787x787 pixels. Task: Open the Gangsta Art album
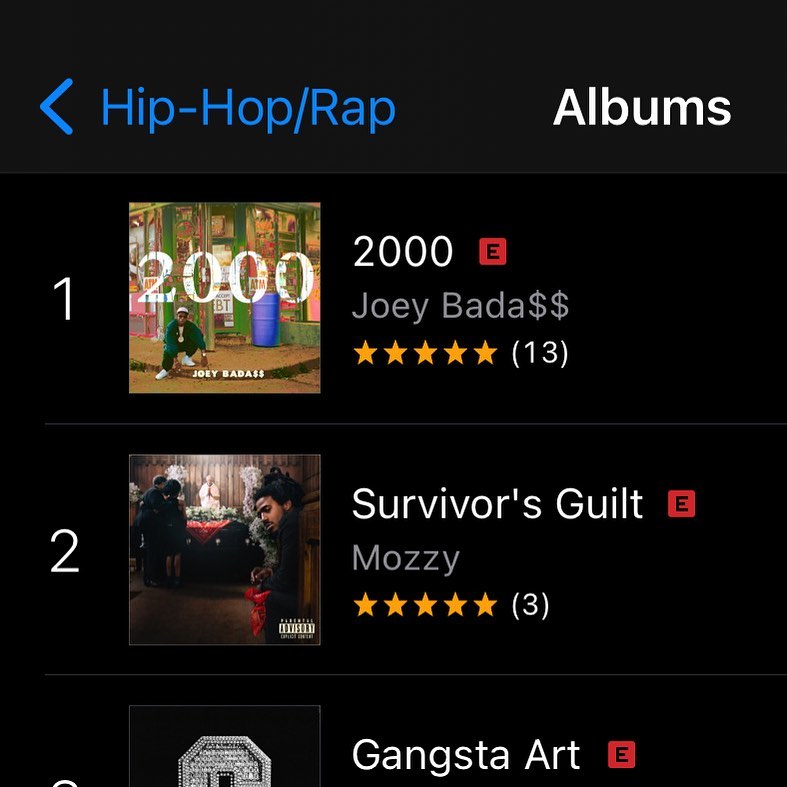(x=465, y=755)
